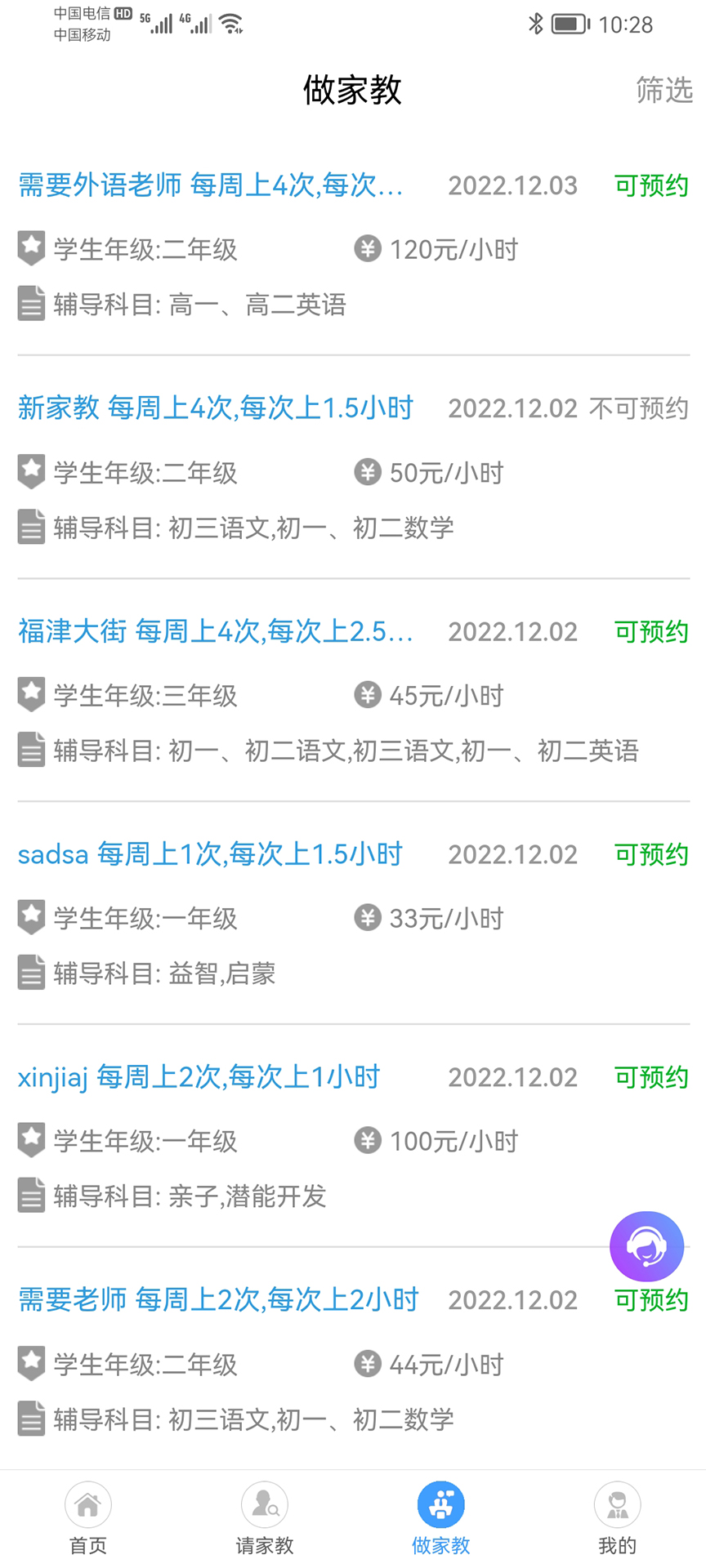Select the 做家教 tab
This screenshot has height=1568, width=706.
click(441, 1519)
